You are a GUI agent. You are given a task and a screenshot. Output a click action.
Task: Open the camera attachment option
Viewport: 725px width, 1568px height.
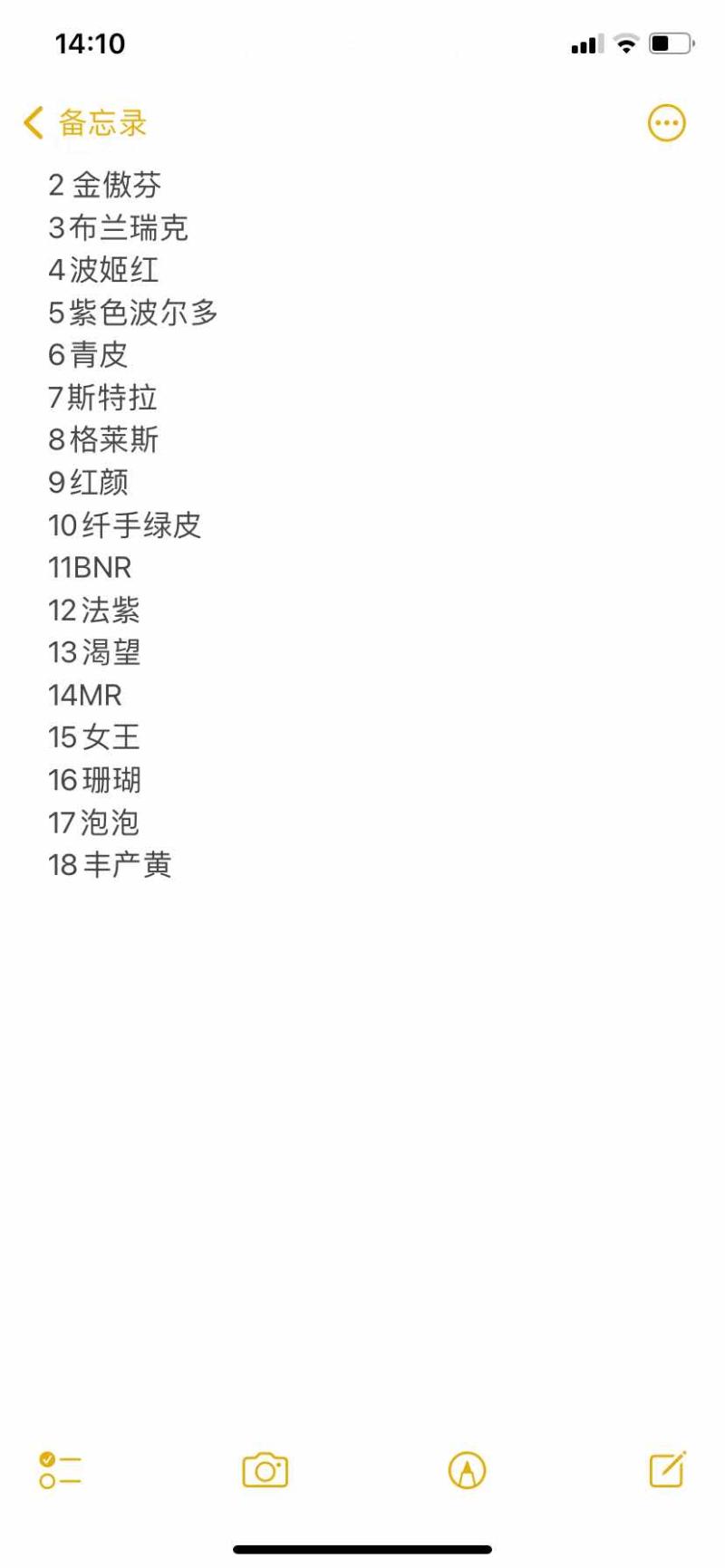coord(265,1469)
